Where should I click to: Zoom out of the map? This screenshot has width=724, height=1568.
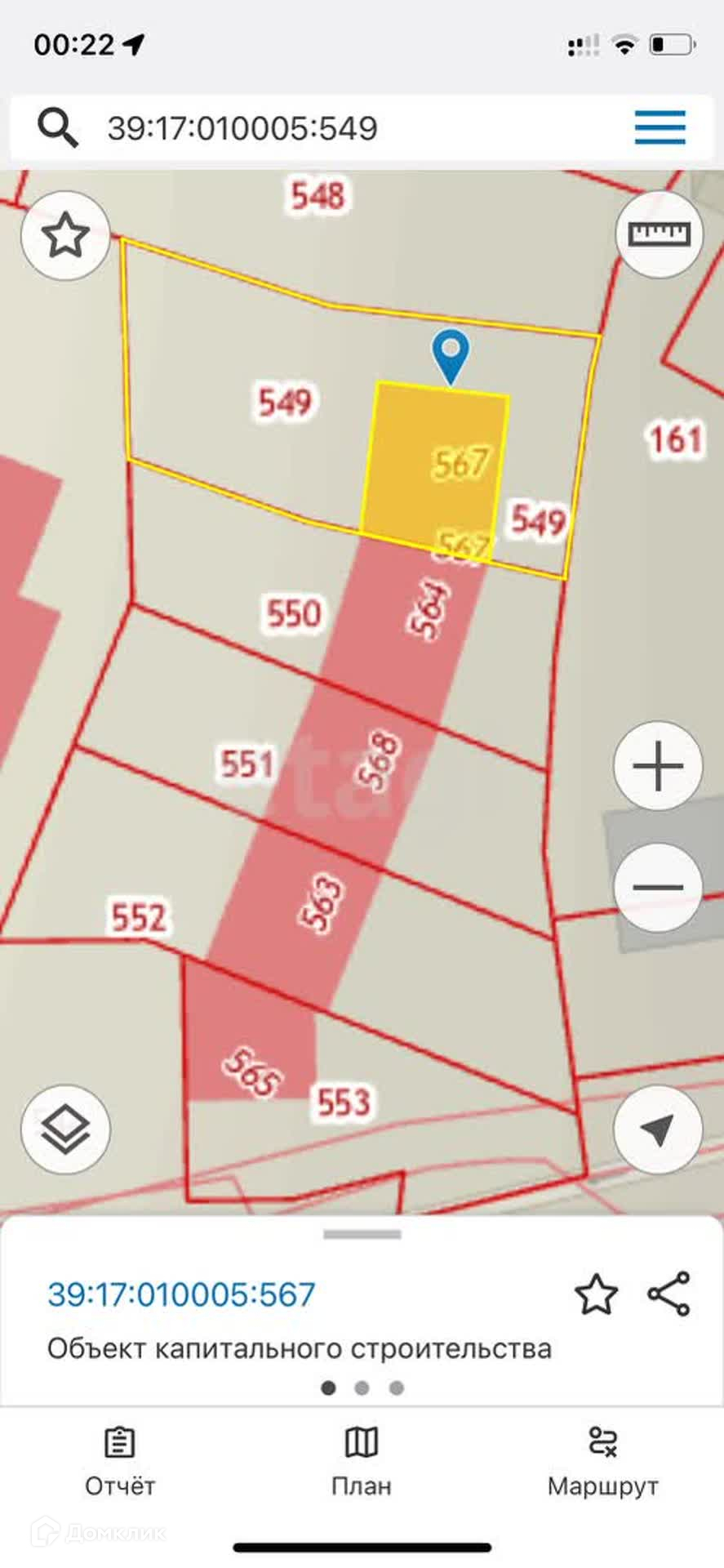658,887
